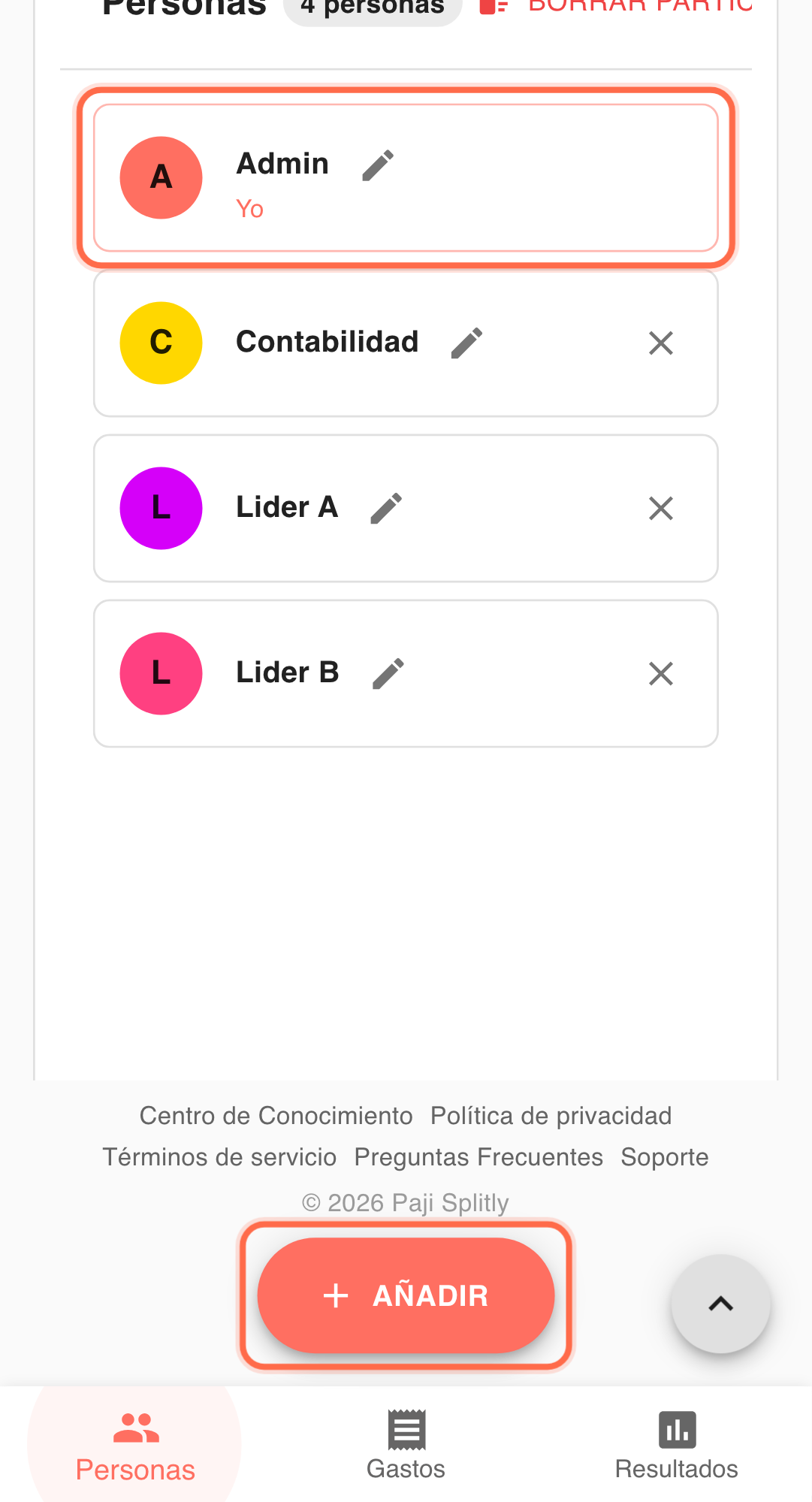Remove Lider B with its X button
The height and width of the screenshot is (1502, 812).
[660, 673]
